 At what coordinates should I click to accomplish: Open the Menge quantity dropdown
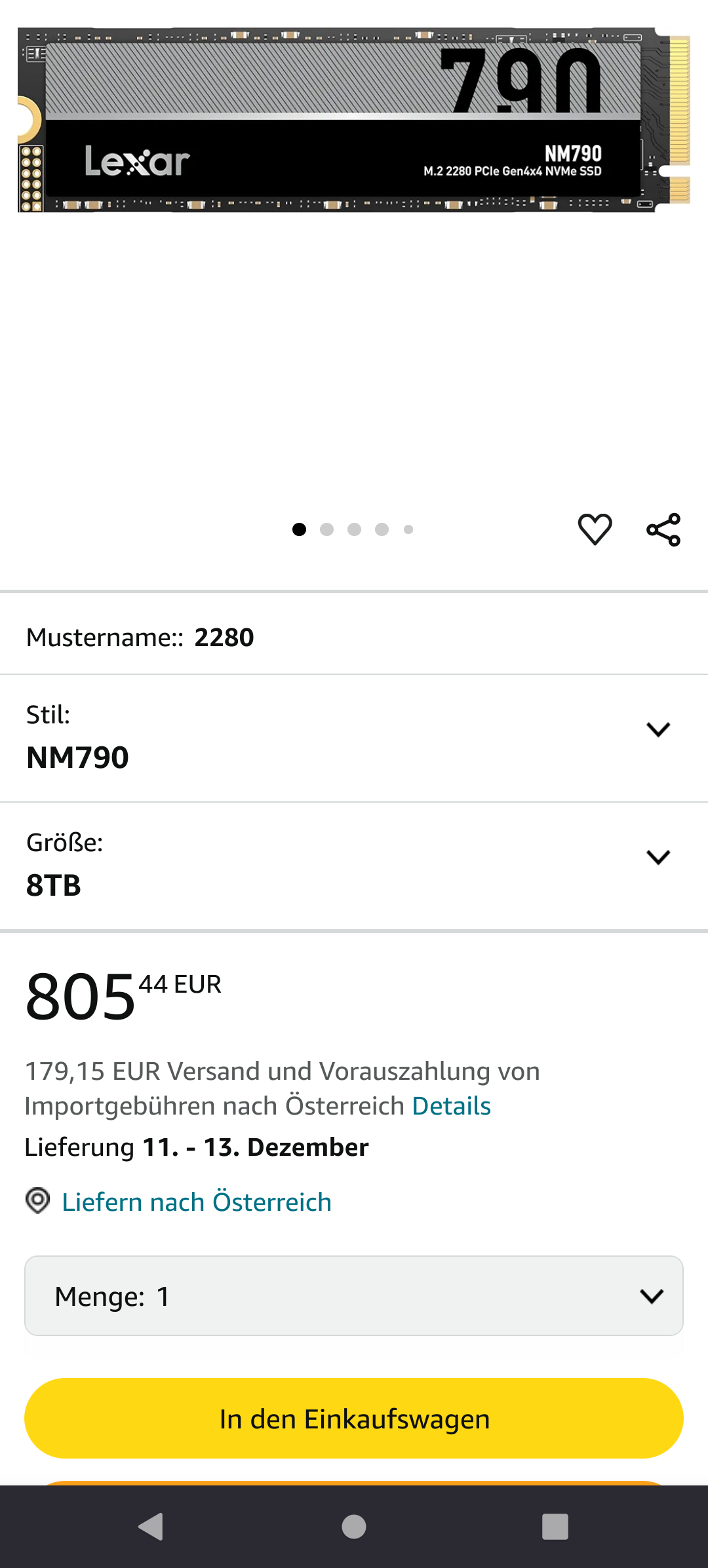click(x=354, y=1296)
